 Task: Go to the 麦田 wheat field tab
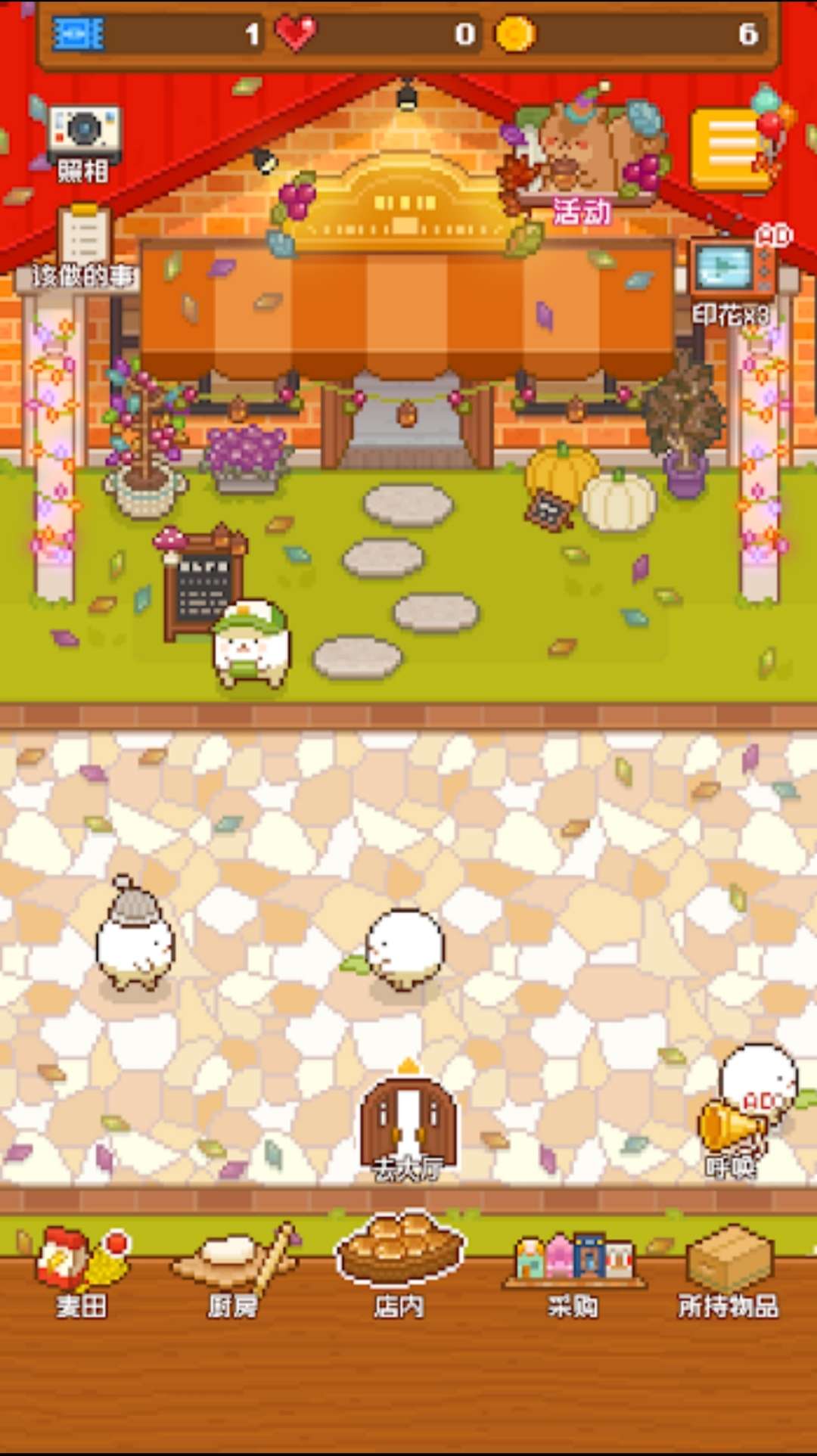82,1271
